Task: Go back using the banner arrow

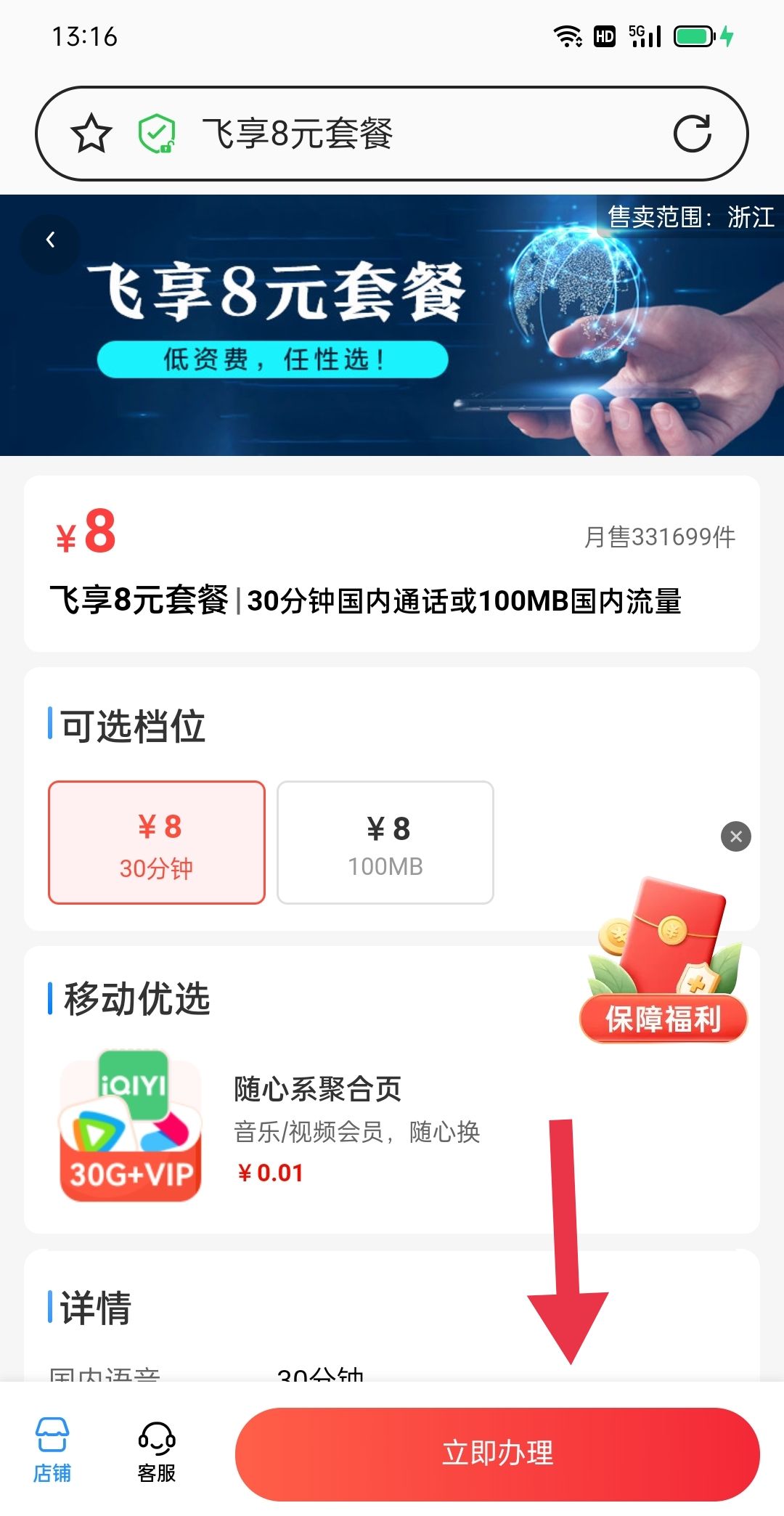Action: pos(50,240)
